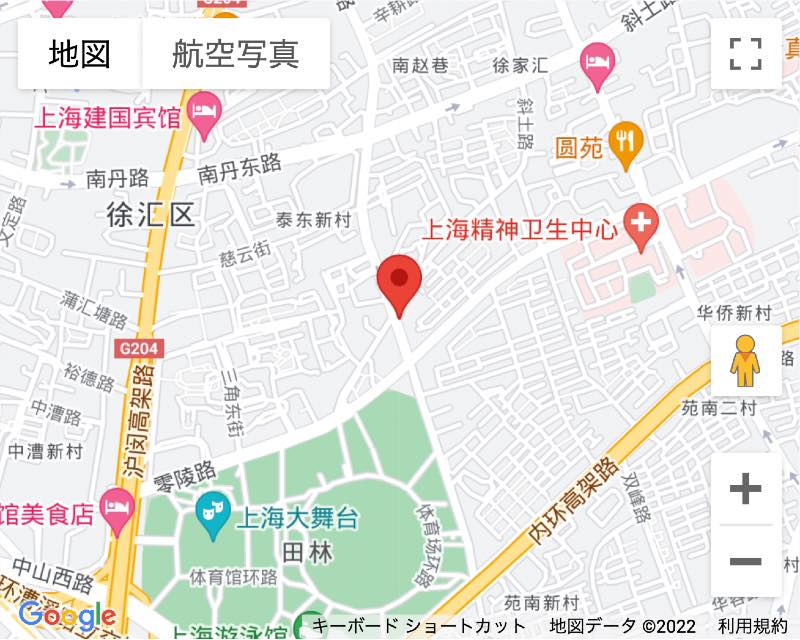Select the 上海建国宾馆 hotel marker
The width and height of the screenshot is (800, 640).
coord(204,117)
